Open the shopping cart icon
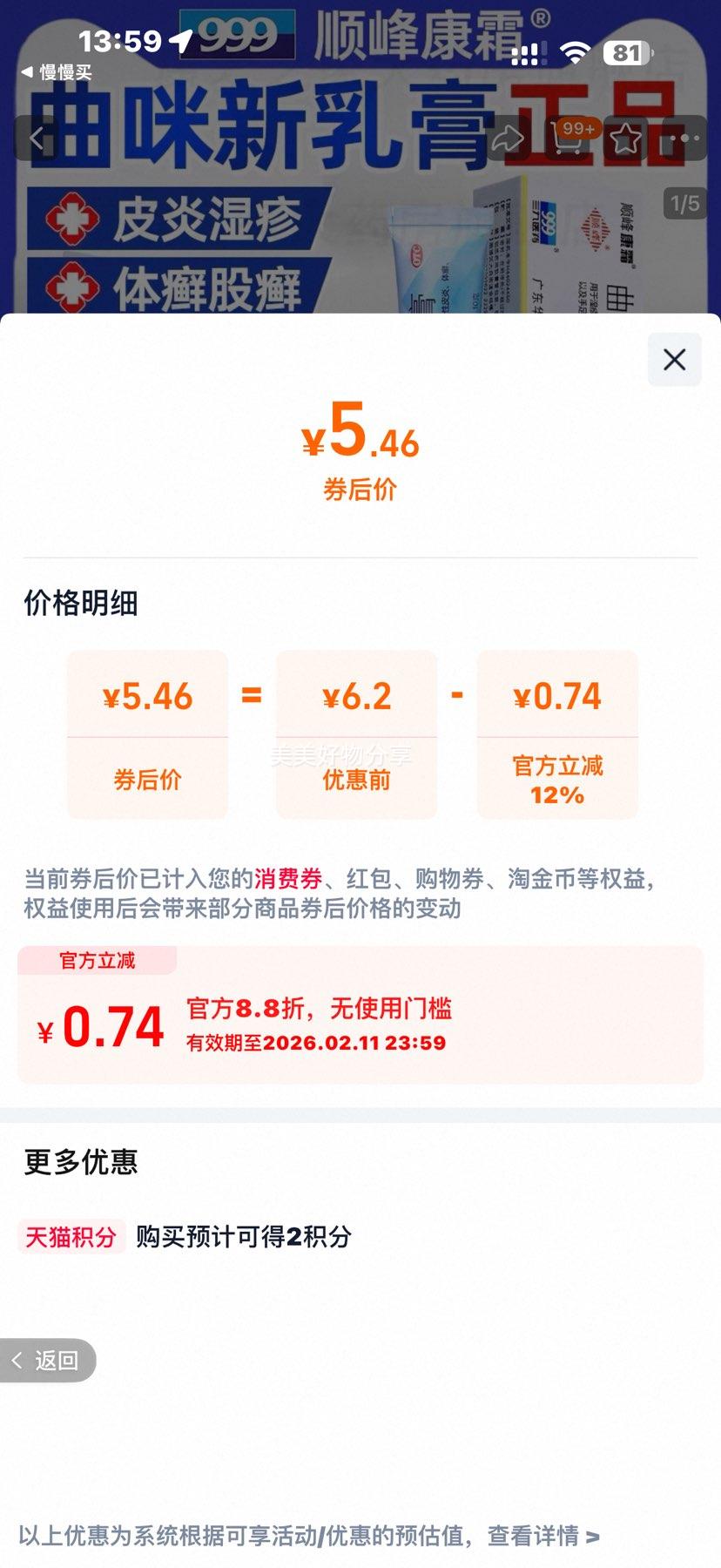Image resolution: width=721 pixels, height=1568 pixels. click(570, 139)
